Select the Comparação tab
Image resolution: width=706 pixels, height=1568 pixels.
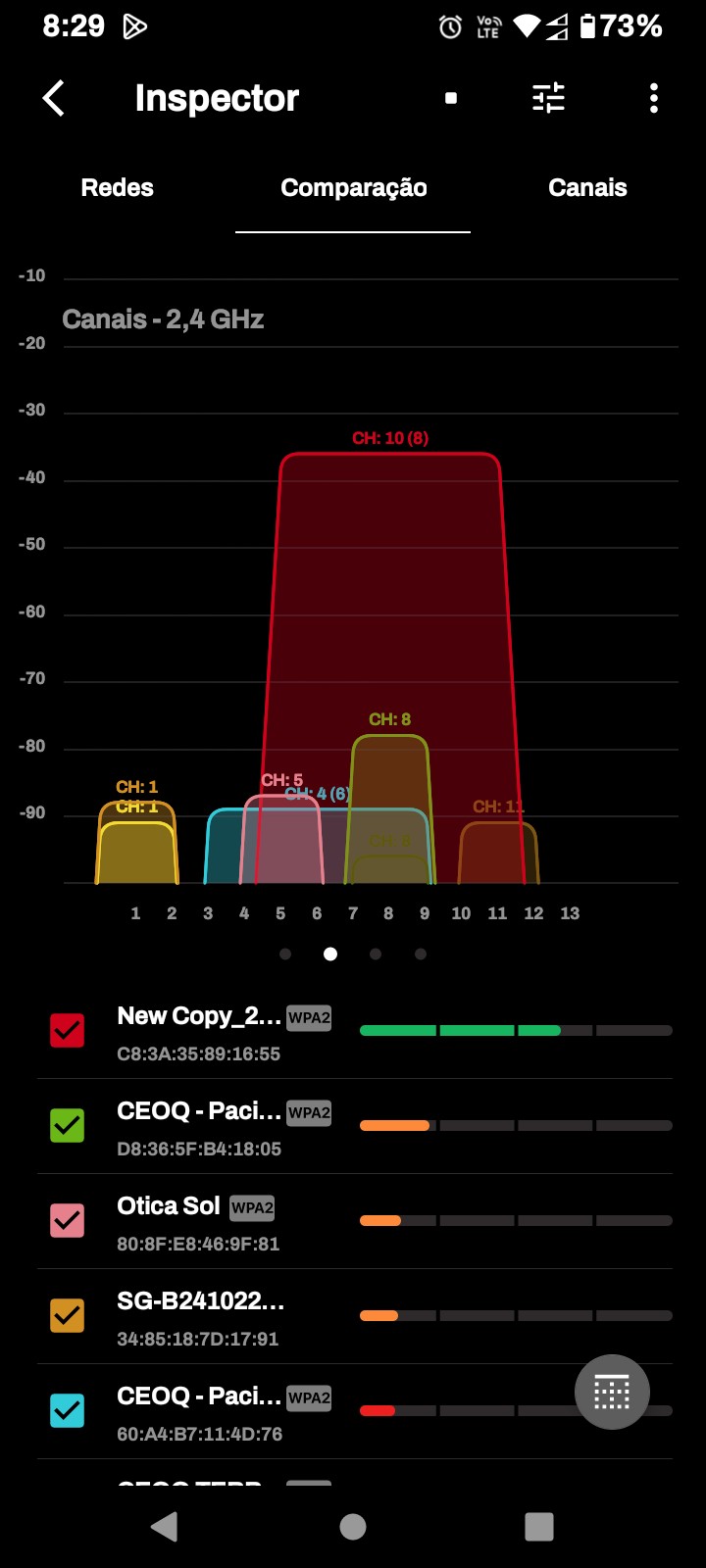coord(353,188)
